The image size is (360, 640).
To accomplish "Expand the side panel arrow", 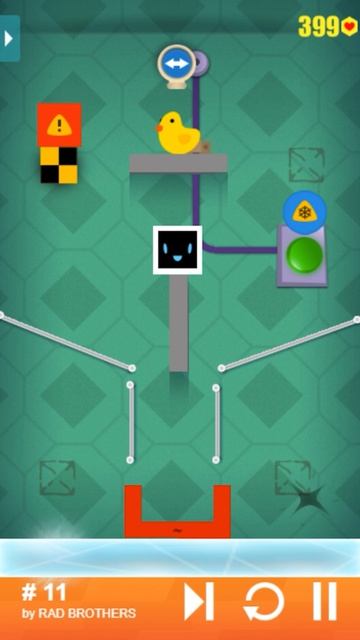I will coord(9,38).
